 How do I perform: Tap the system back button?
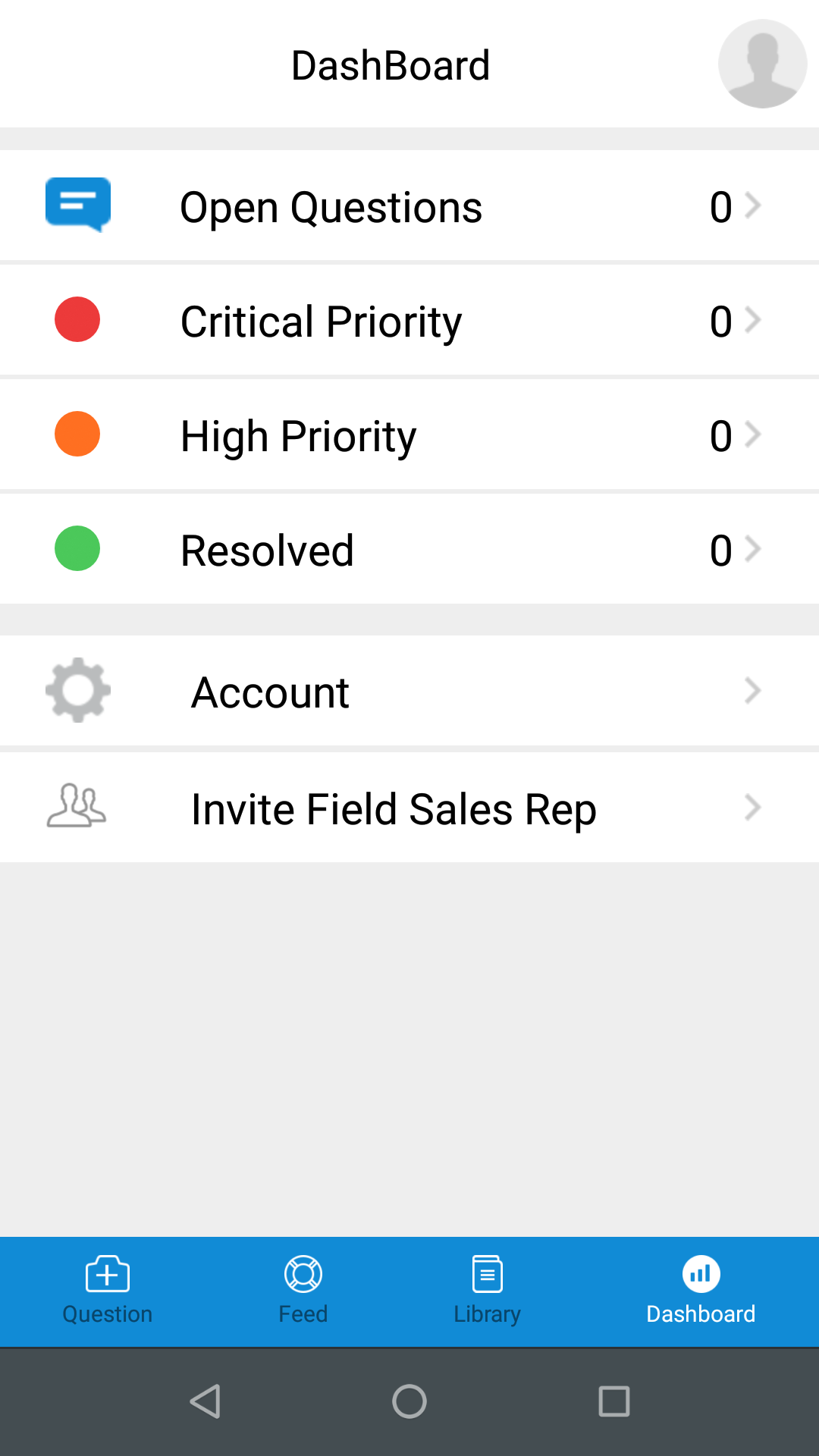pyautogui.click(x=205, y=1401)
